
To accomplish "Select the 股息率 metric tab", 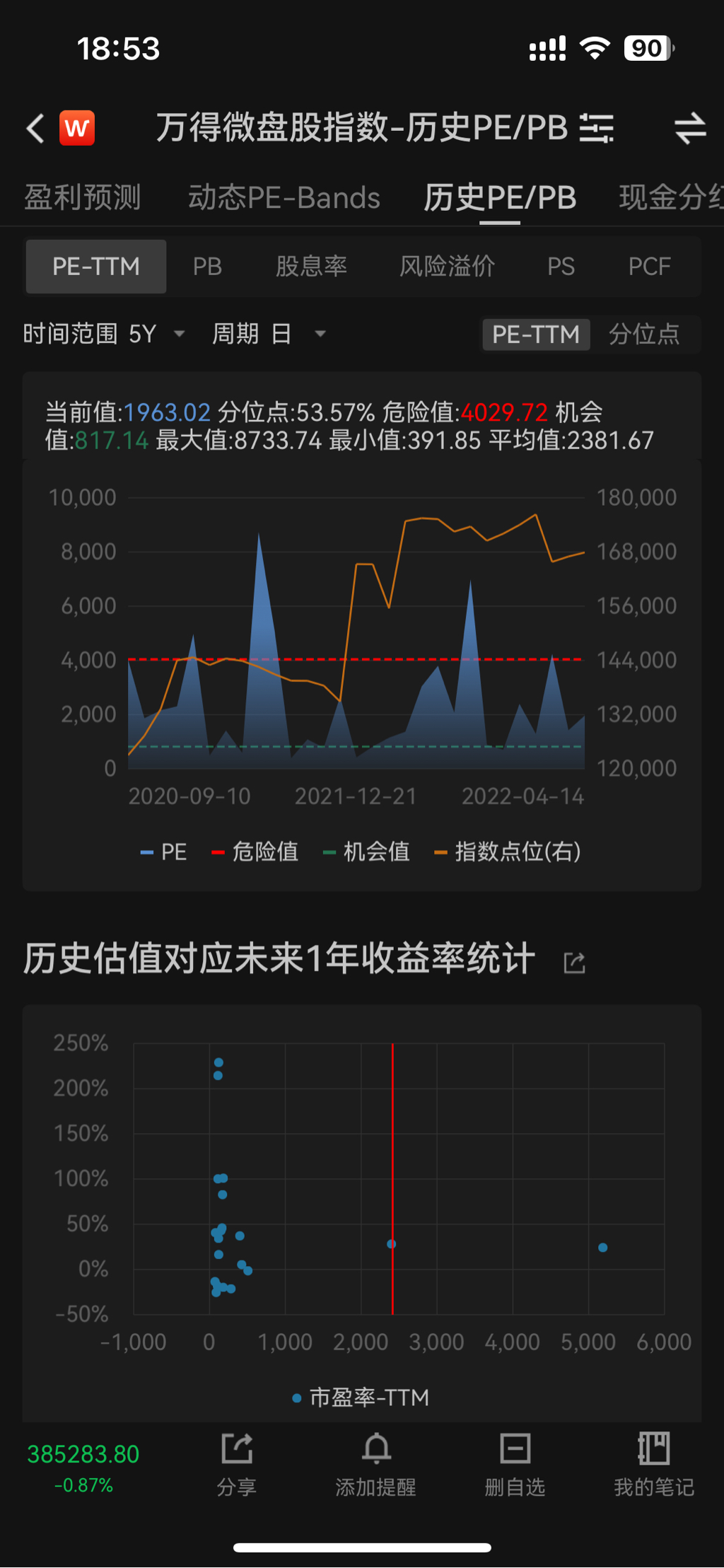I will pos(311,267).
